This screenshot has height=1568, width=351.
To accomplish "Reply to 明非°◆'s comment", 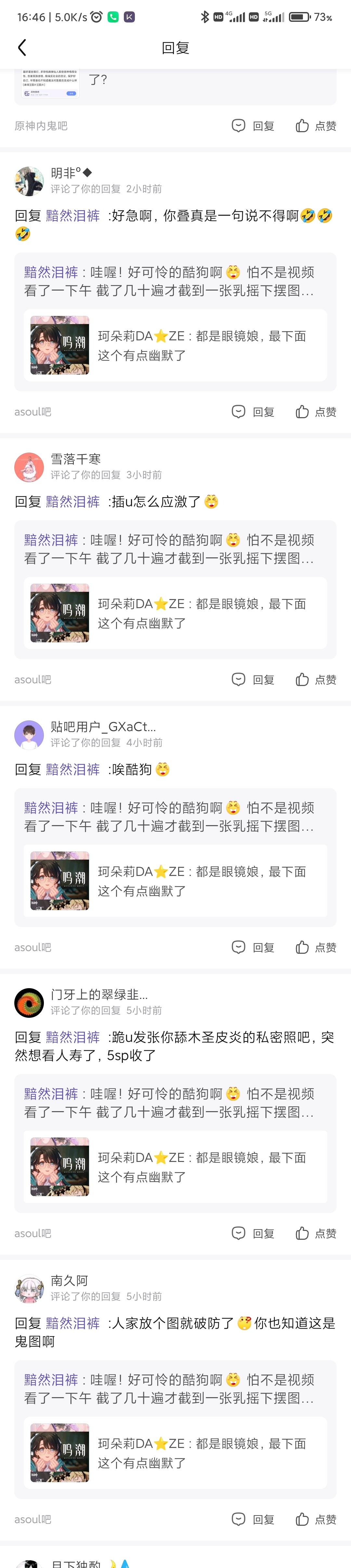I will [254, 412].
